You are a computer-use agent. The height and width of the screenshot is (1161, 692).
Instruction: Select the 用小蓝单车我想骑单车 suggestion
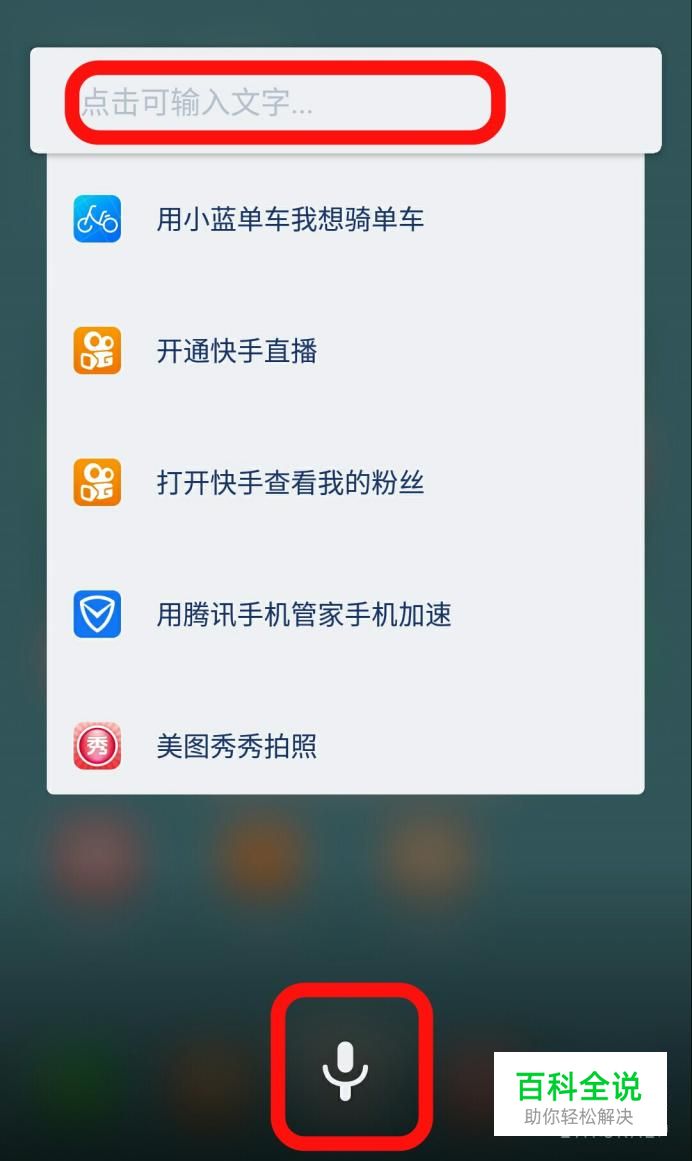[x=346, y=219]
